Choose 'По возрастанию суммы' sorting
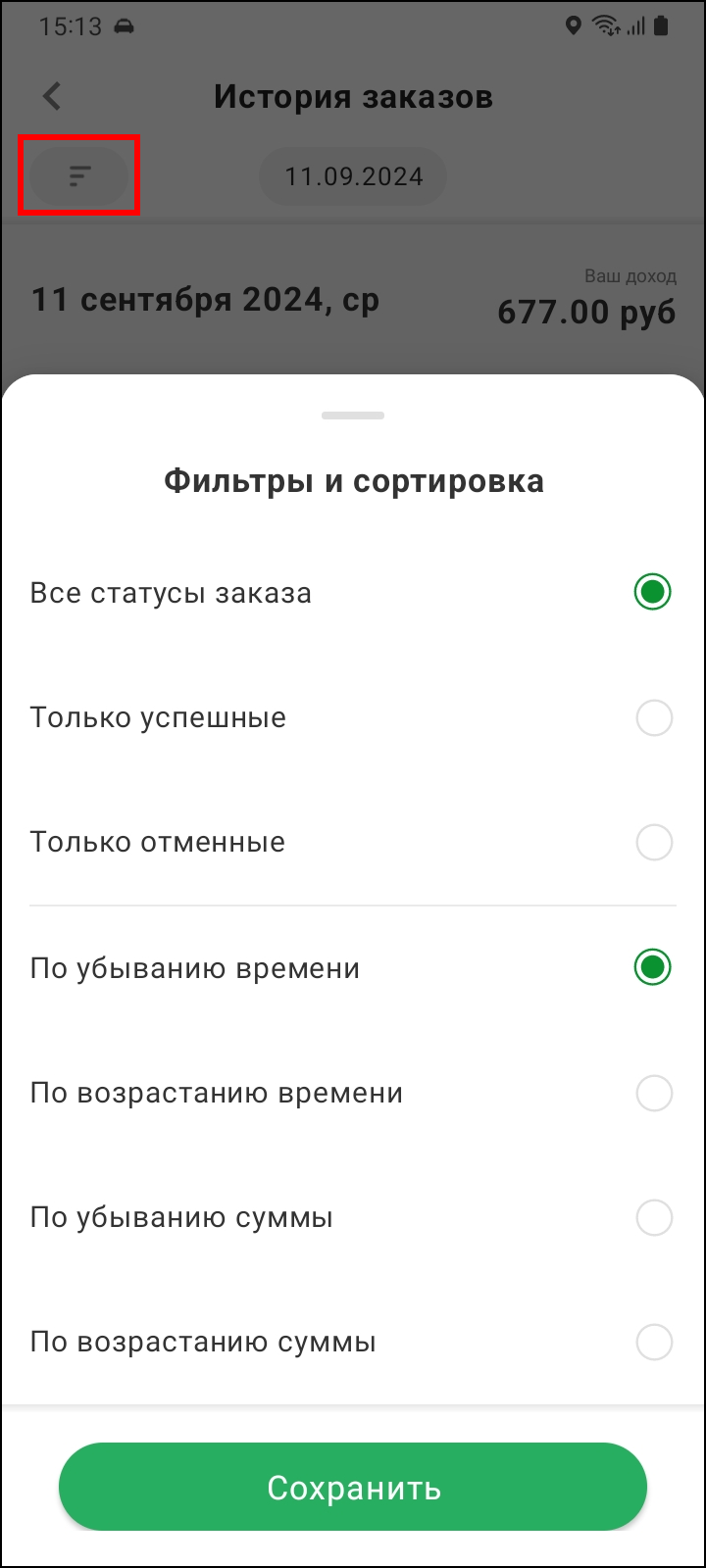 (x=653, y=1342)
